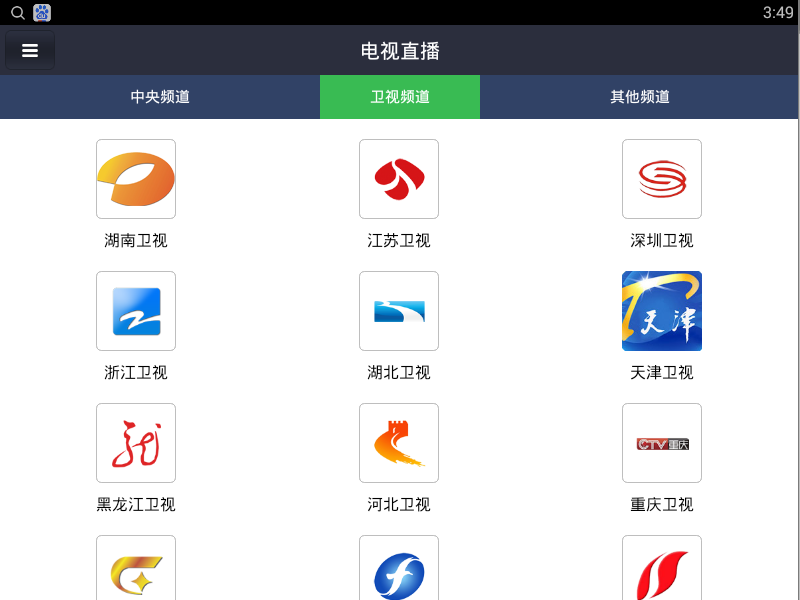Screen dimensions: 800x600
Task: Select the 卫视频道 tab
Action: click(x=400, y=97)
